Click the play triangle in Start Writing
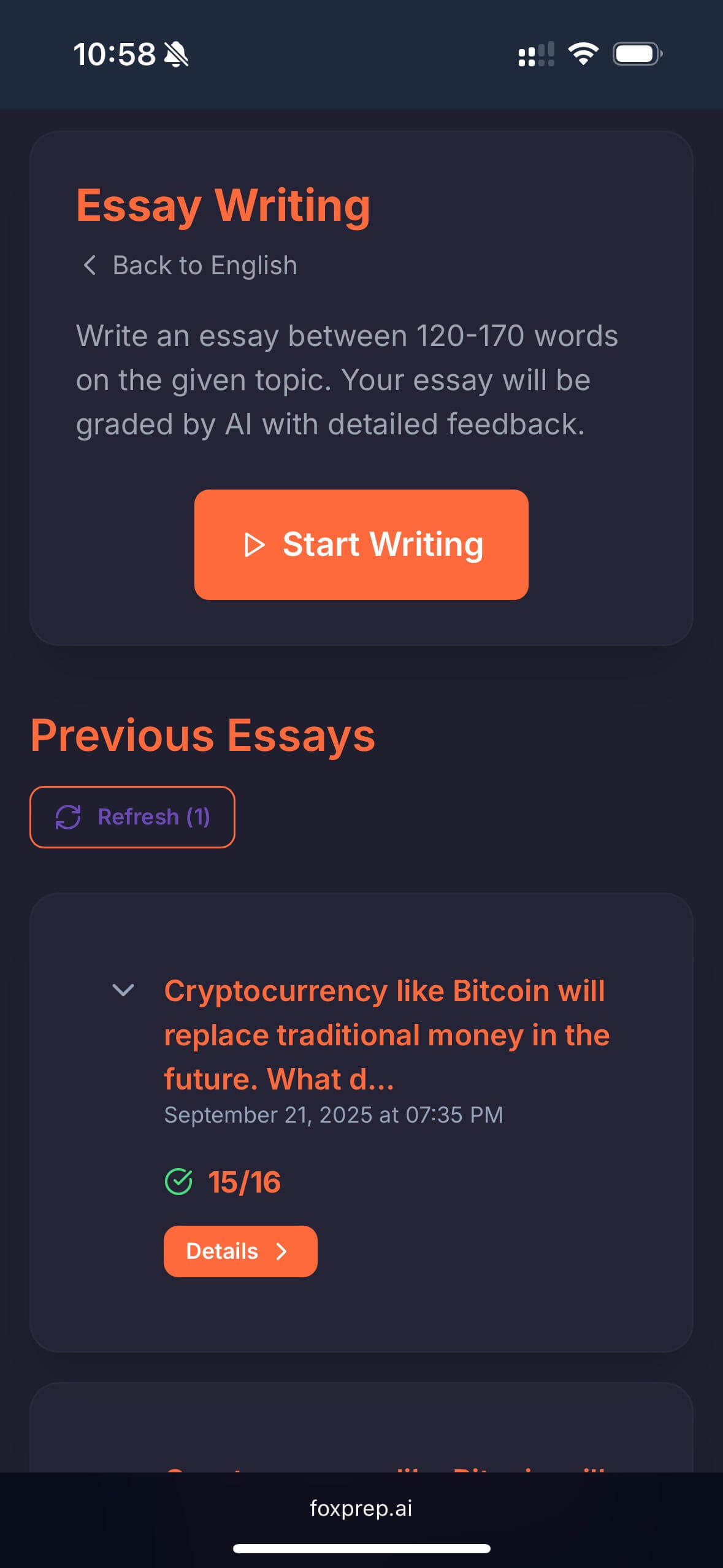 [x=254, y=544]
